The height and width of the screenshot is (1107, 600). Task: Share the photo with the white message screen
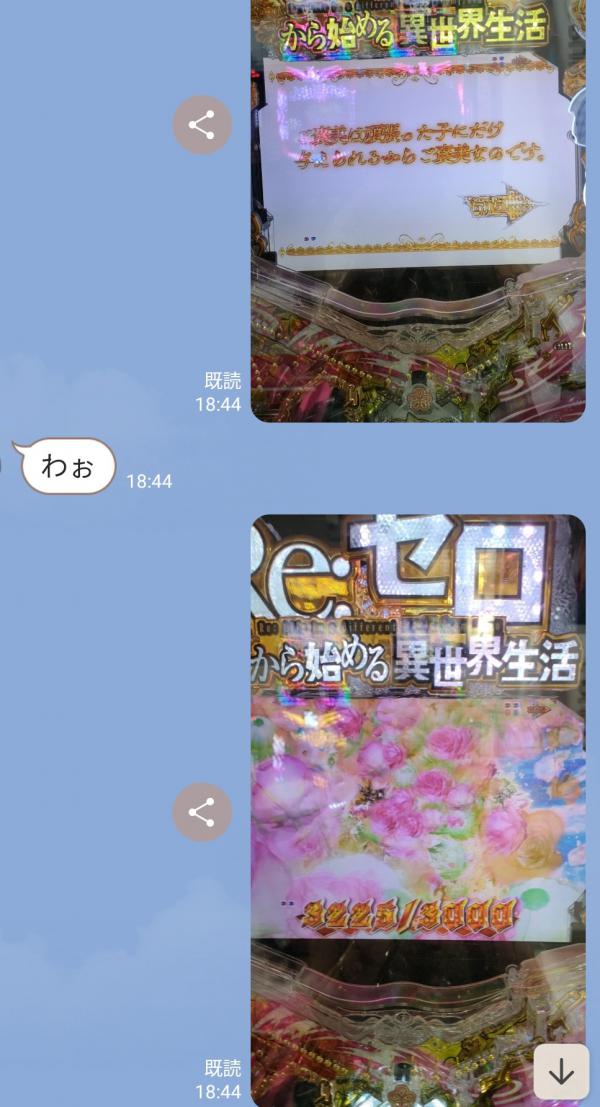[202, 125]
